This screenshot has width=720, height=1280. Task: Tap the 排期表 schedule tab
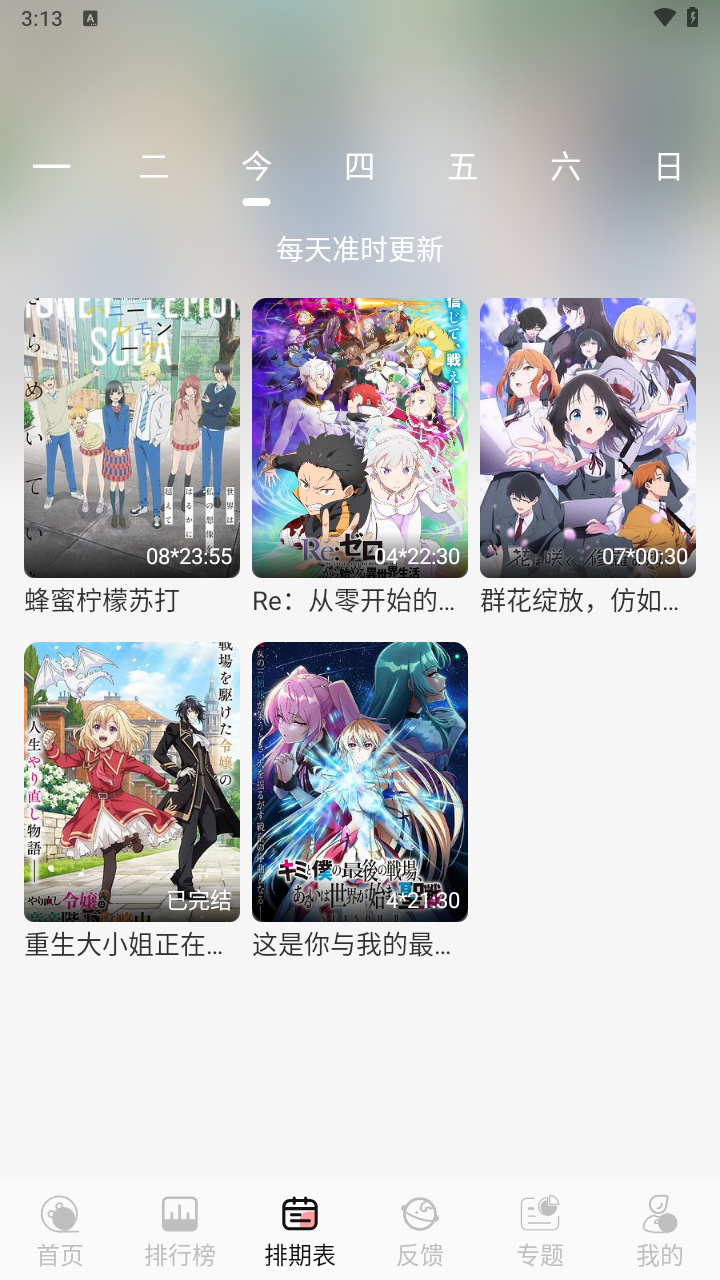(x=300, y=1231)
